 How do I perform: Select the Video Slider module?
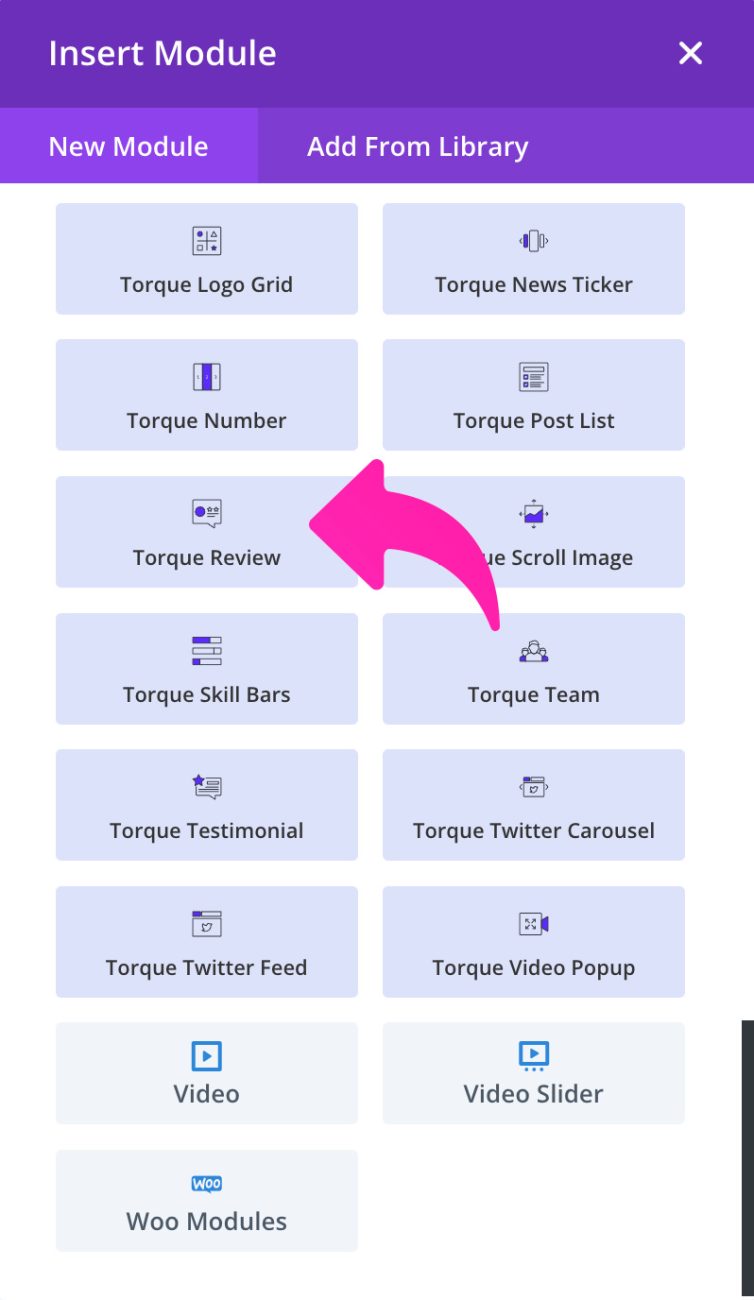click(533, 1073)
